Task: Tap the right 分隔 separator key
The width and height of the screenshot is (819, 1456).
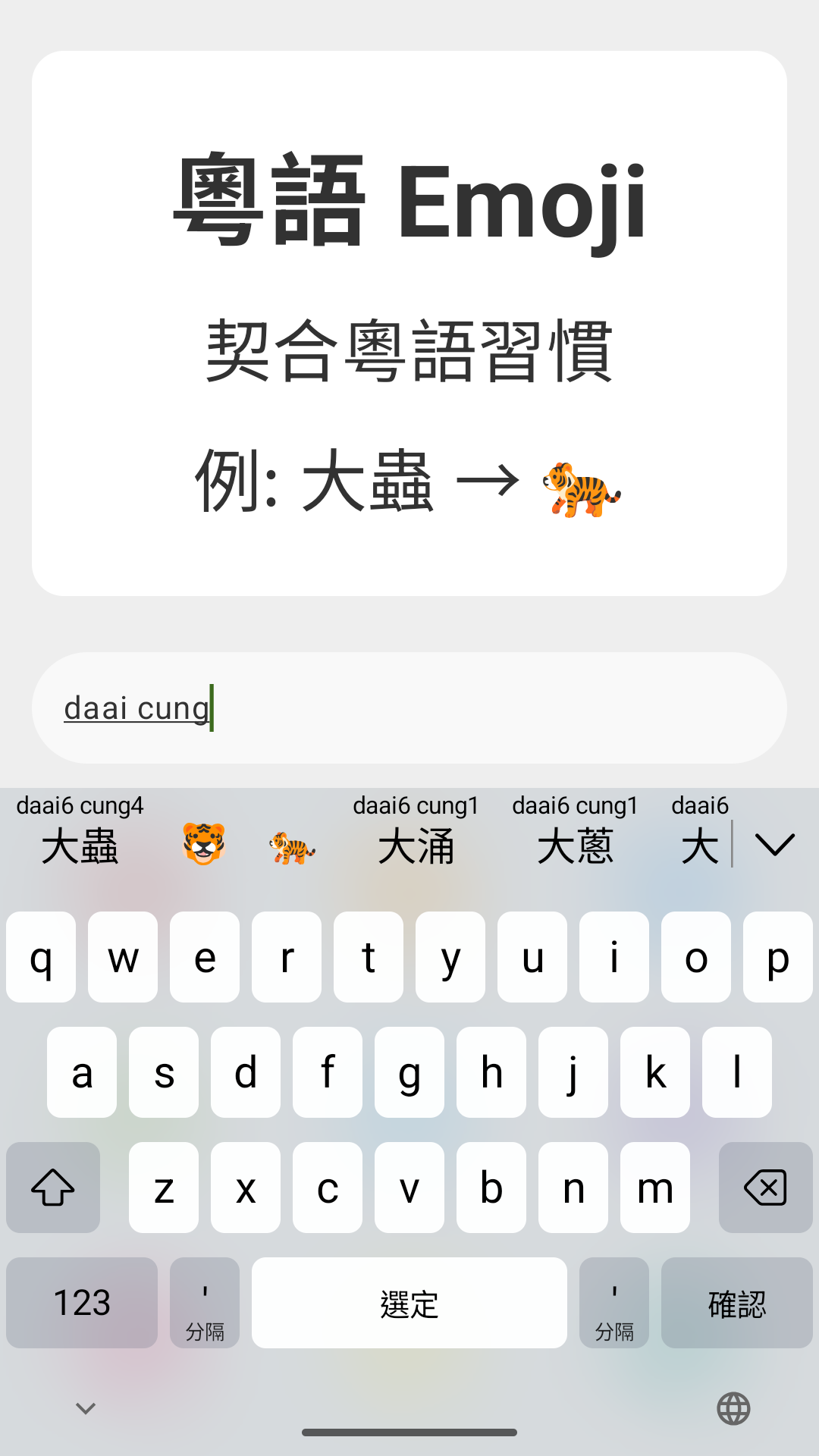Action: pyautogui.click(x=614, y=1303)
